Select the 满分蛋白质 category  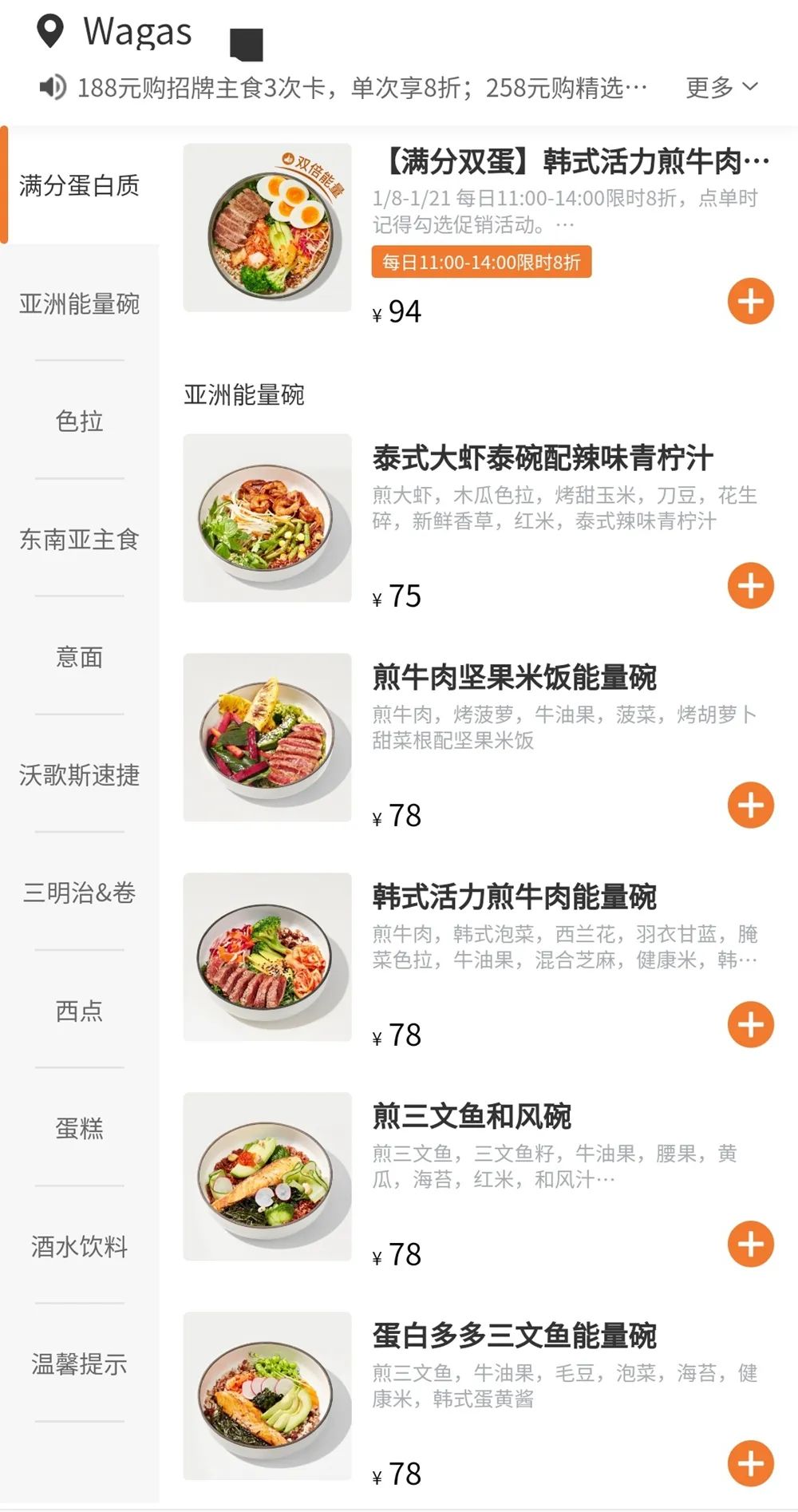pyautogui.click(x=79, y=186)
